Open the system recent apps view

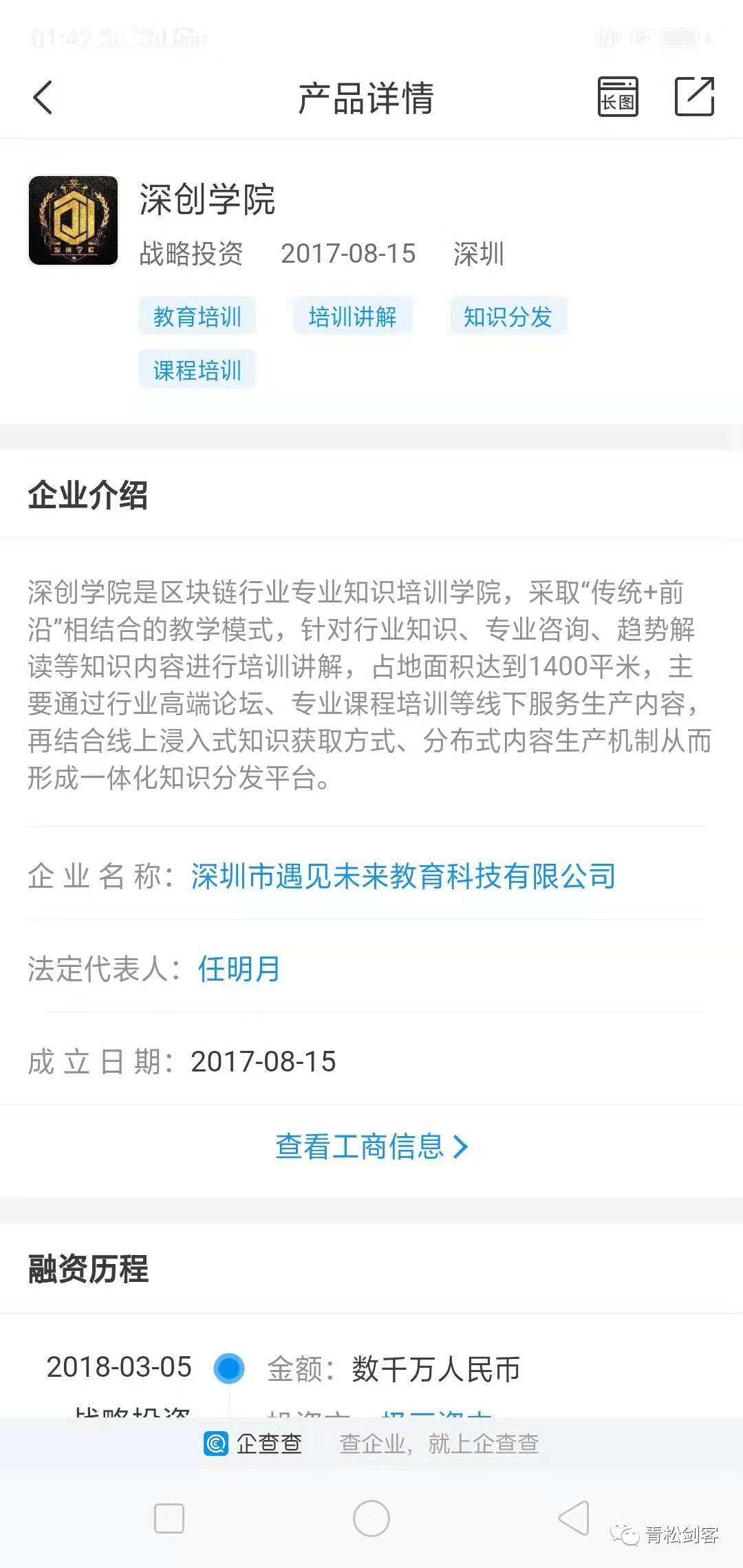click(169, 1518)
